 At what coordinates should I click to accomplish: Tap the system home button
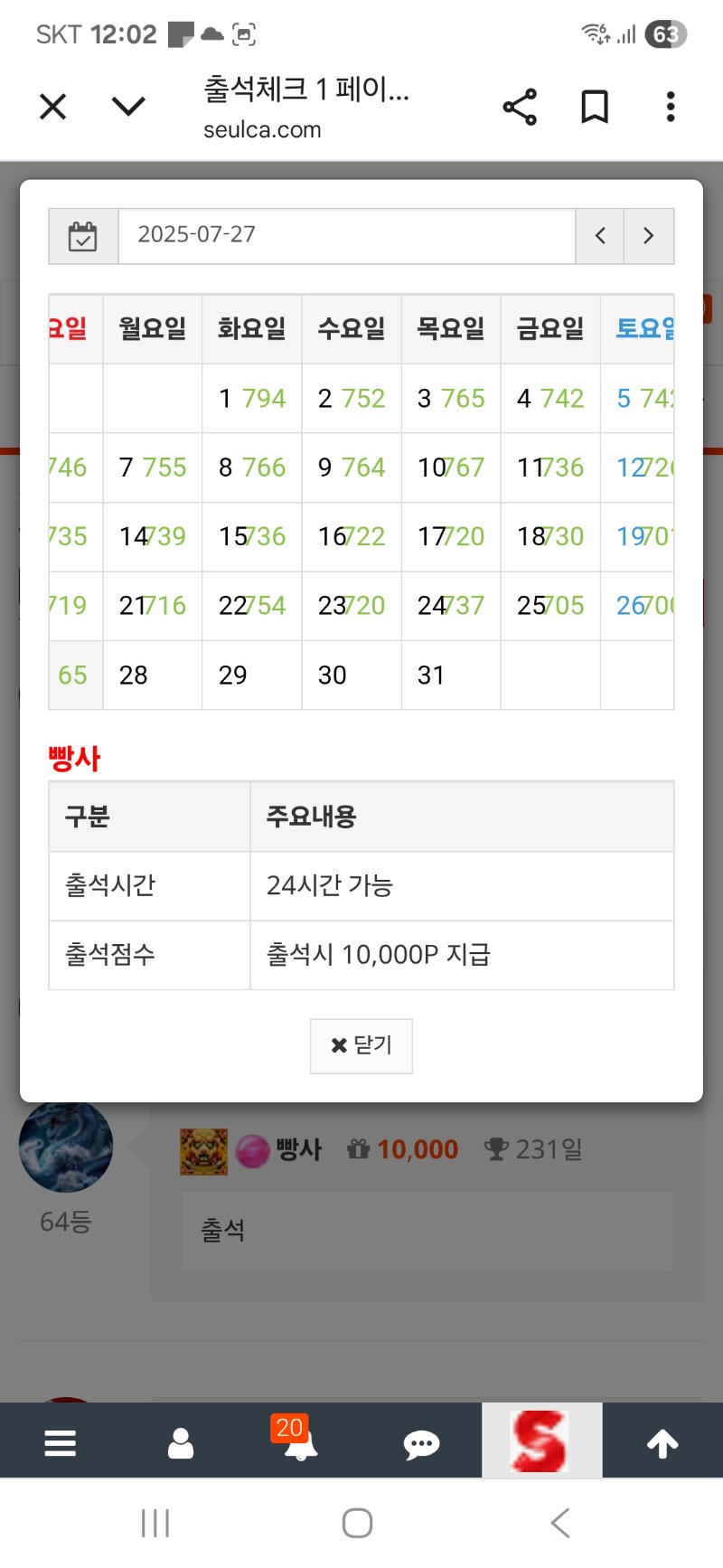coord(358,1523)
